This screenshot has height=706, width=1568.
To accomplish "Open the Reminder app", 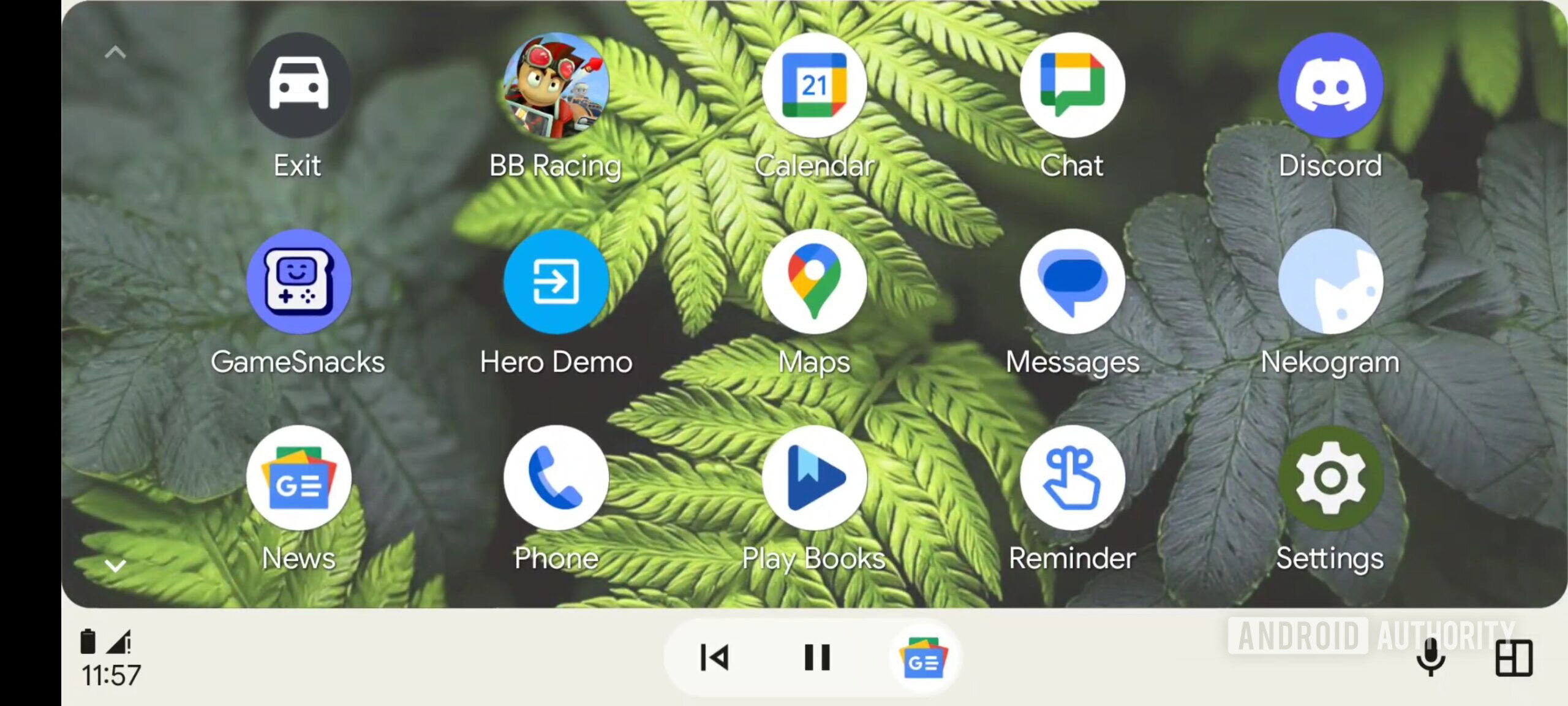I will [x=1072, y=478].
